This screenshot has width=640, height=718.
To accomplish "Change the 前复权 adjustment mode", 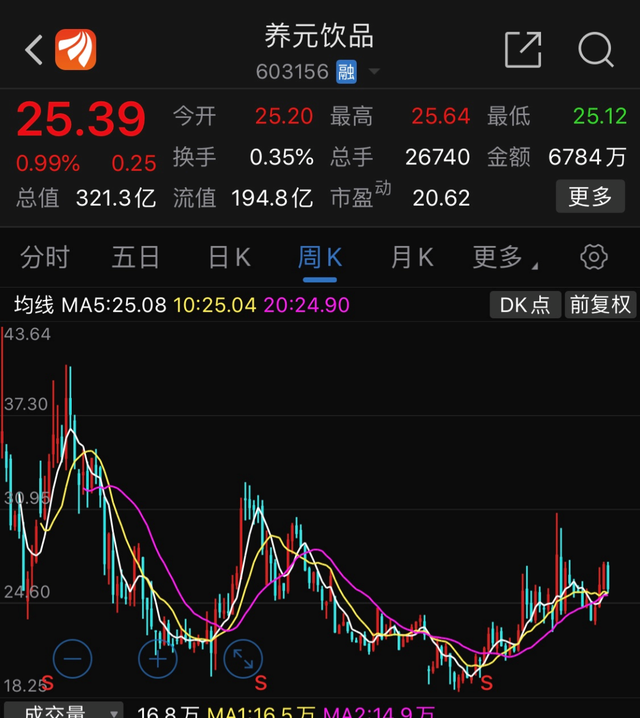I will tap(600, 305).
